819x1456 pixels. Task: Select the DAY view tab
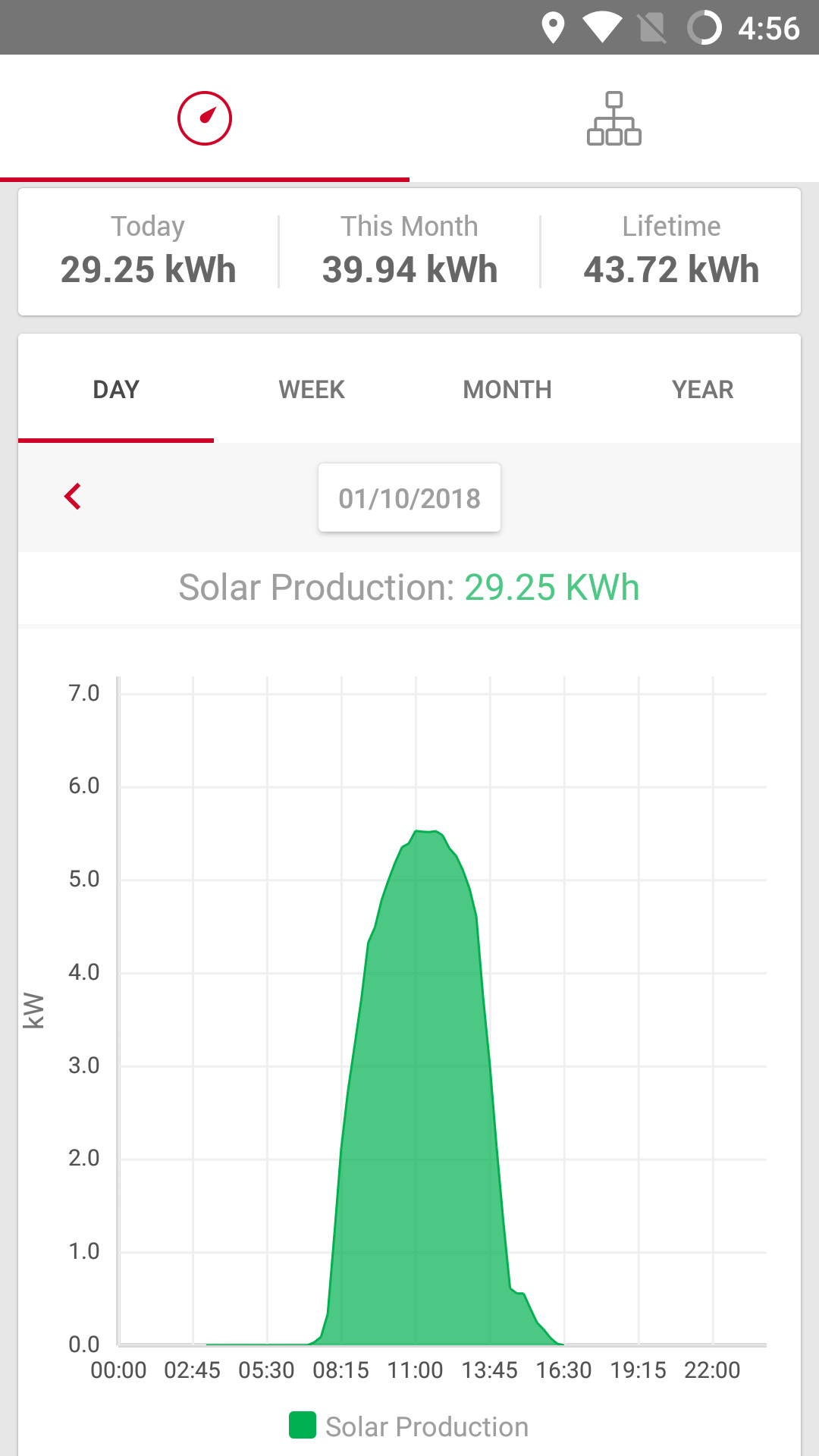coord(116,390)
